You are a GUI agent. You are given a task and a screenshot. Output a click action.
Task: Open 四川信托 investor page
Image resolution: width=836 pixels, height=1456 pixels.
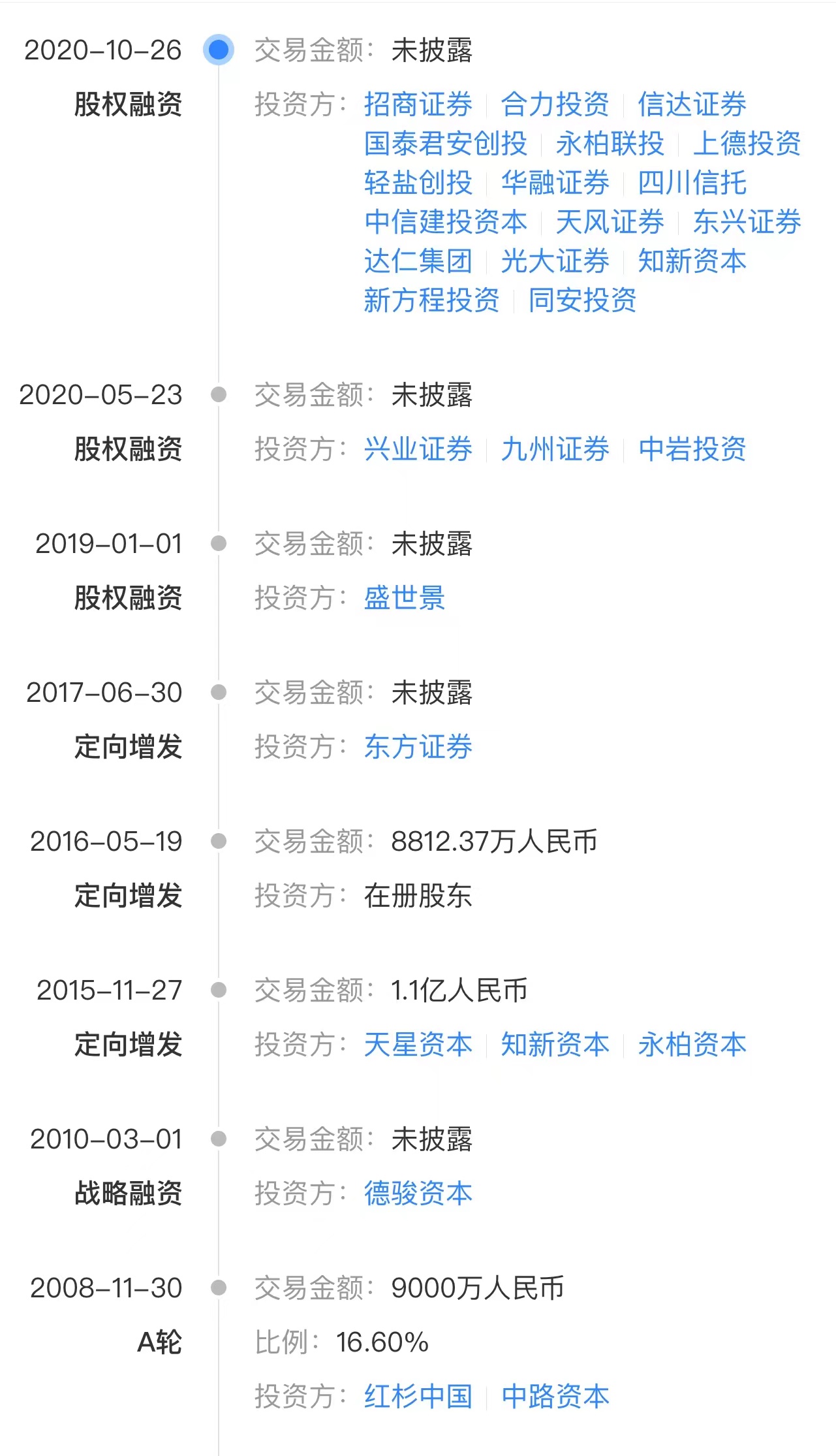coord(692,183)
